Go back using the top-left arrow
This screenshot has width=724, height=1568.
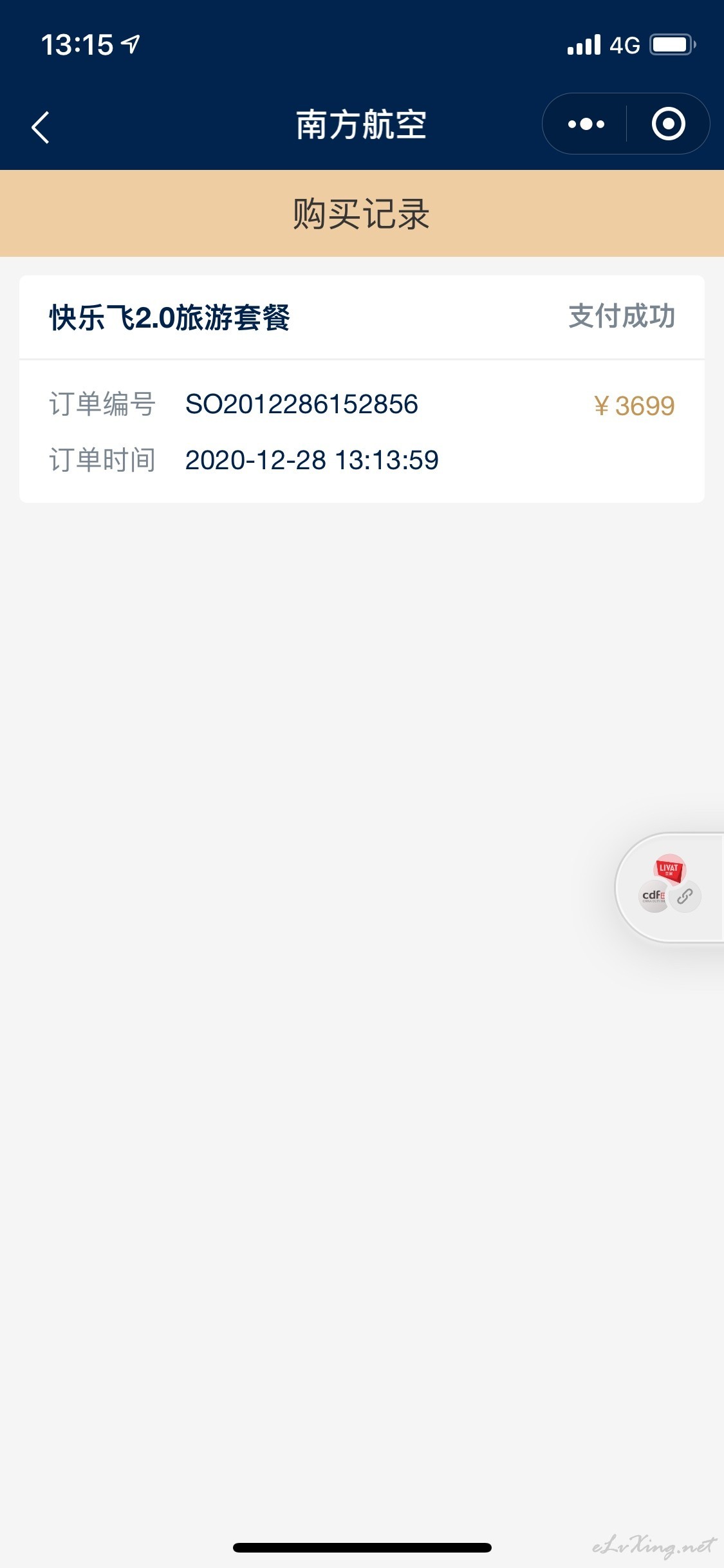coord(41,127)
